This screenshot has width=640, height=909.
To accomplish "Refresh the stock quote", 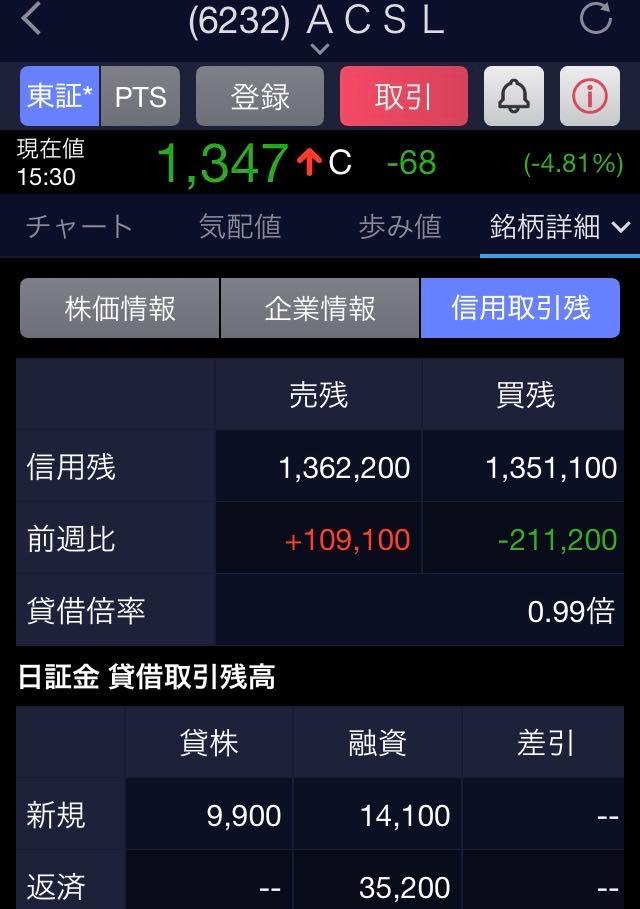I will pos(596,18).
